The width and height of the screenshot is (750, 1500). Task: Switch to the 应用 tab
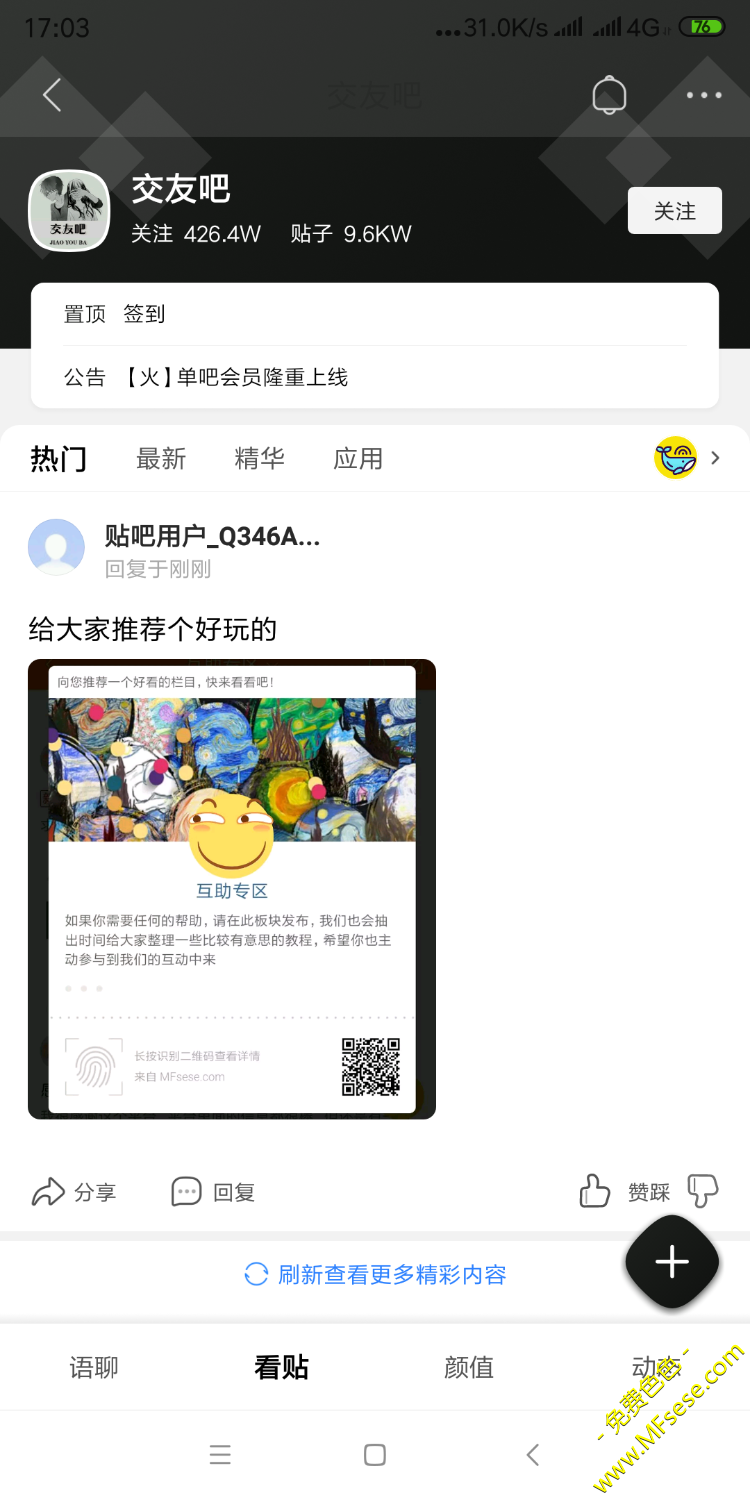click(x=358, y=458)
